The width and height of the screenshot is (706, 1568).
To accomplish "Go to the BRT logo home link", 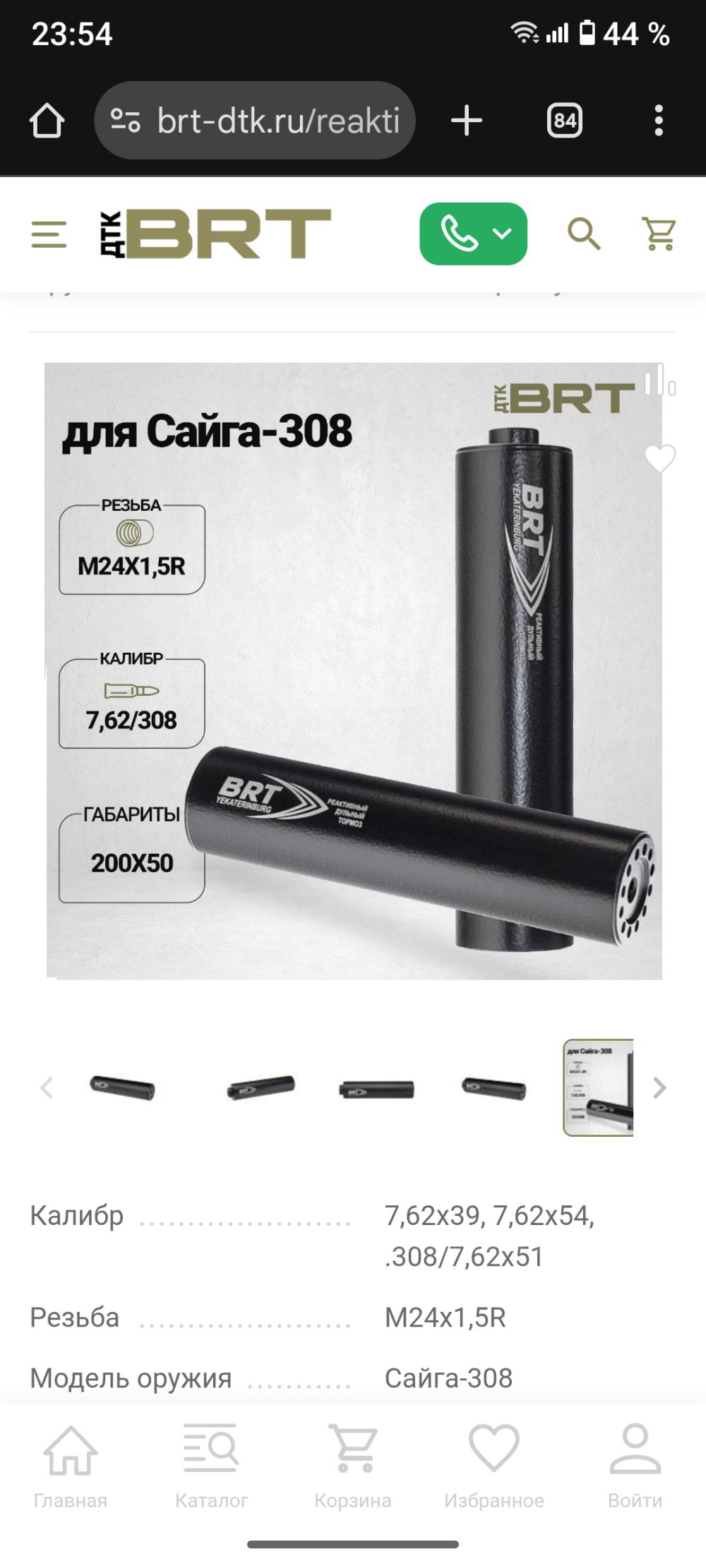I will coord(215,234).
